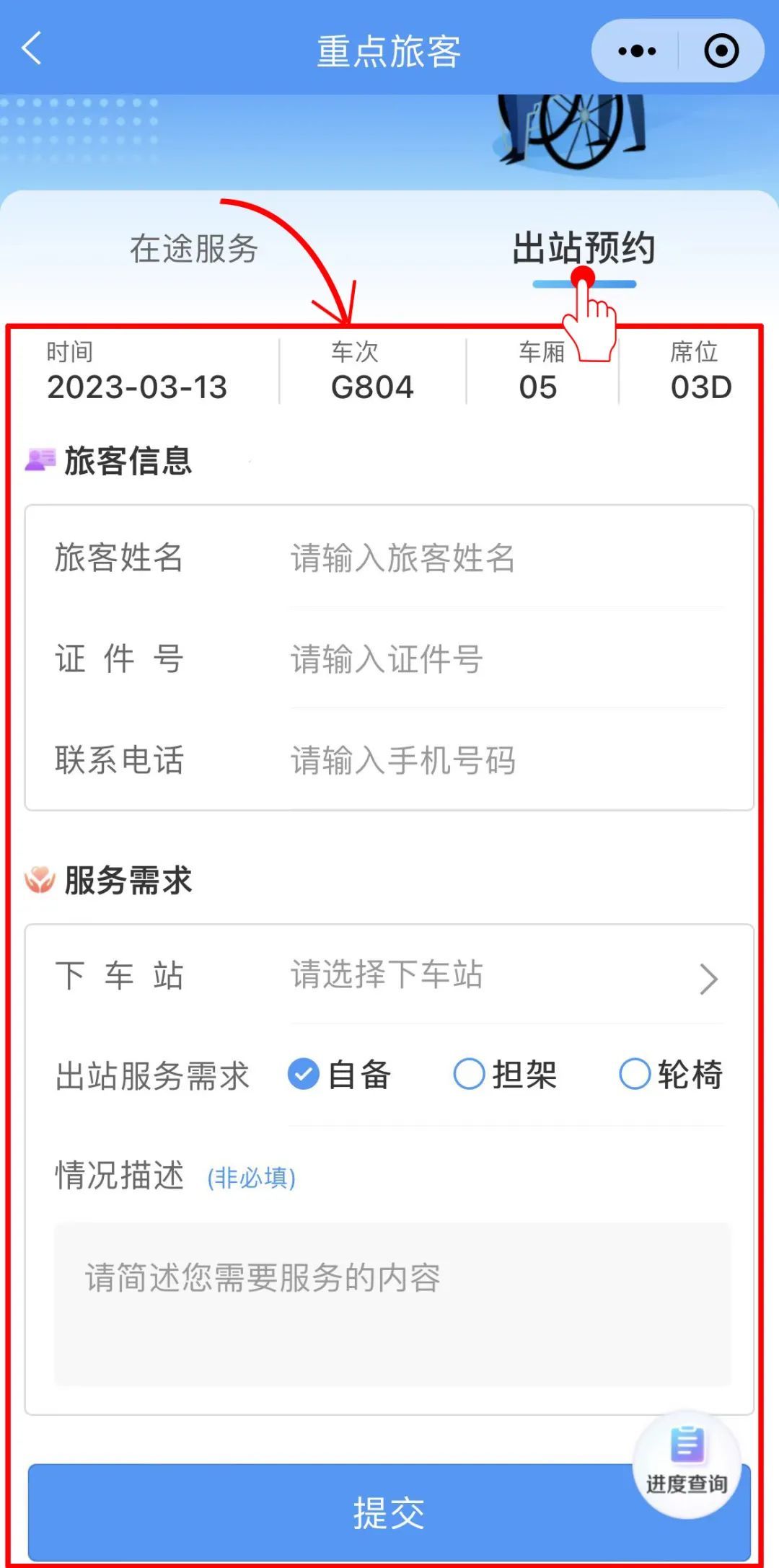This screenshot has width=779, height=1568.
Task: Switch to the 在途服务 tab
Action: click(193, 249)
